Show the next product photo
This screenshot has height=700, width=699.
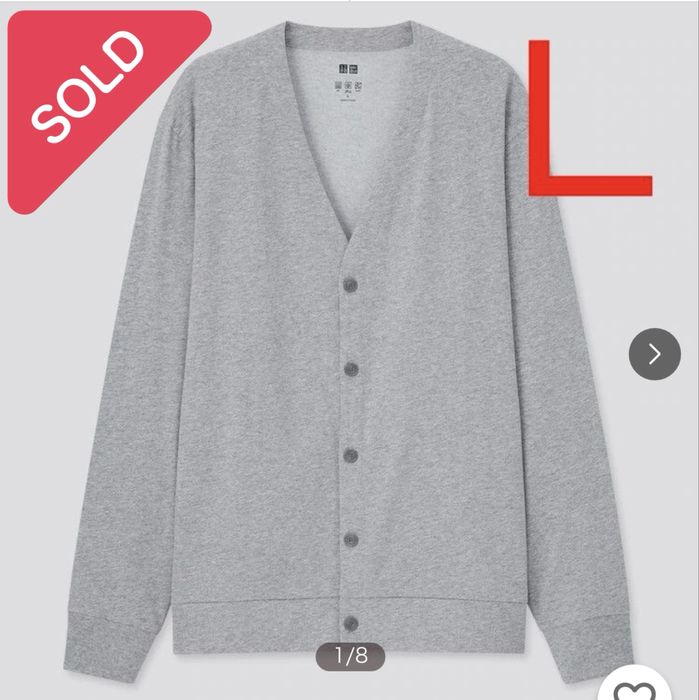[654, 354]
